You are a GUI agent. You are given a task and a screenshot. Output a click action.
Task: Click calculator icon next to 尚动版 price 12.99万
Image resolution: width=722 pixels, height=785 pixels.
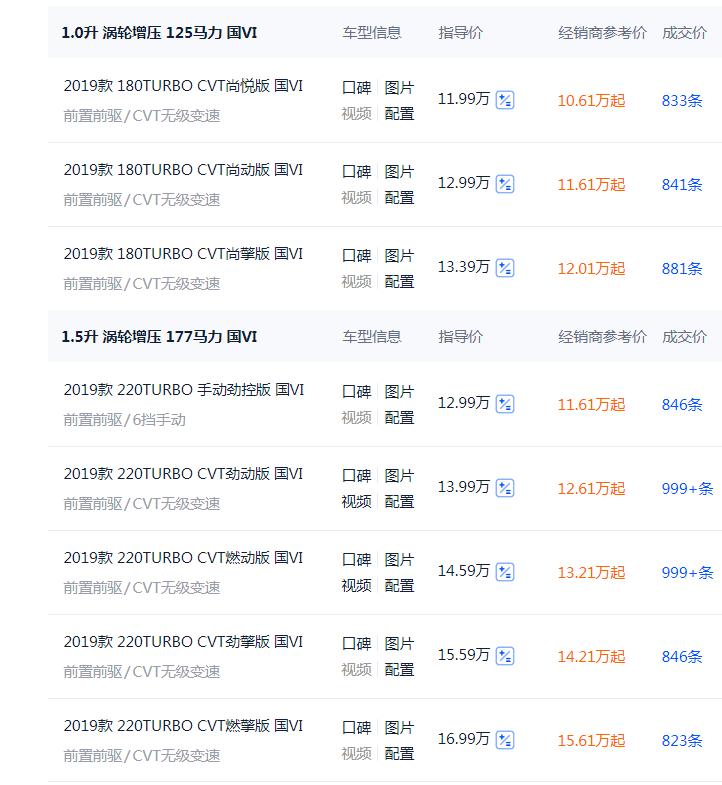point(506,184)
